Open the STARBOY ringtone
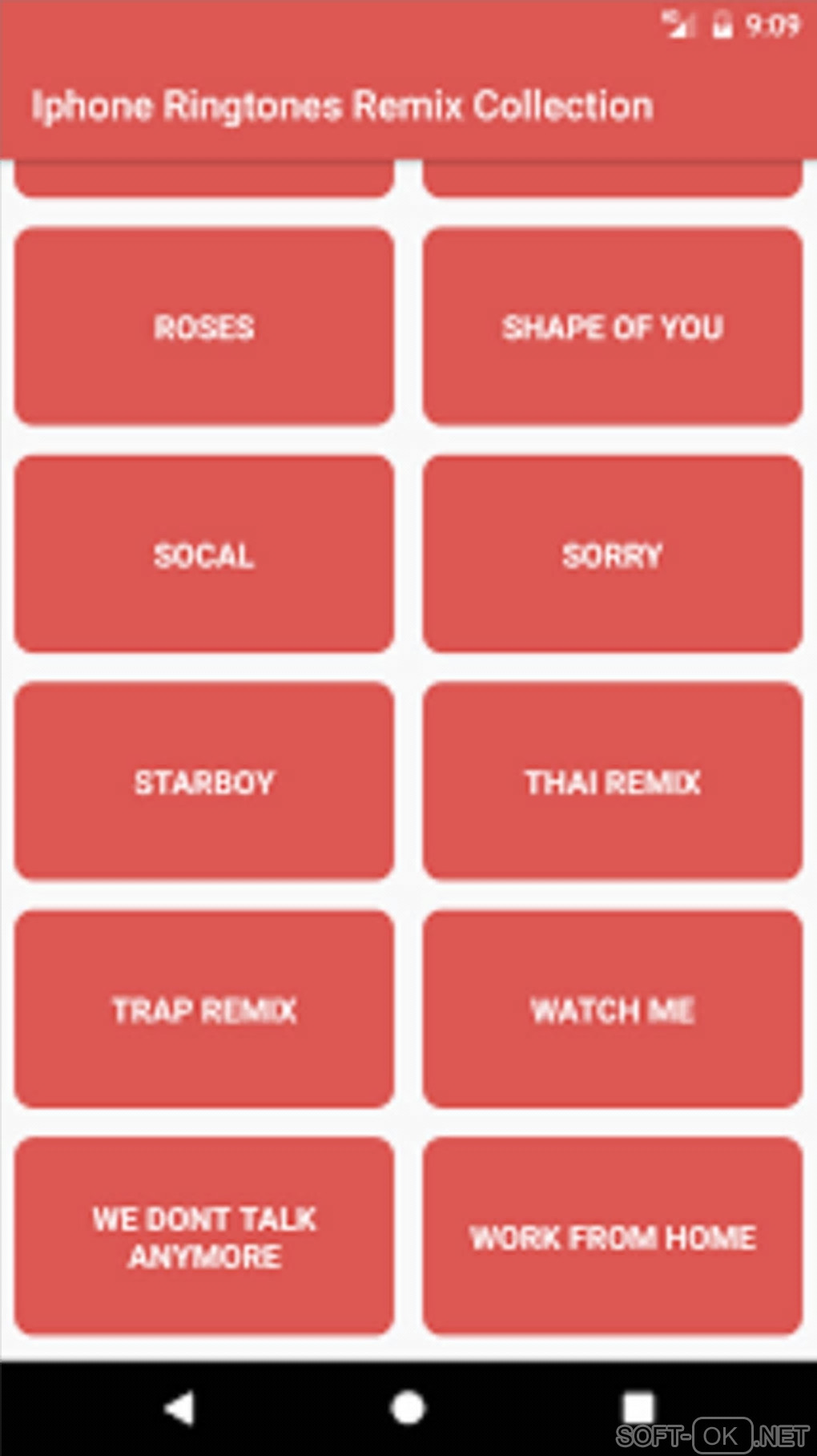817x1456 pixels. pos(204,781)
